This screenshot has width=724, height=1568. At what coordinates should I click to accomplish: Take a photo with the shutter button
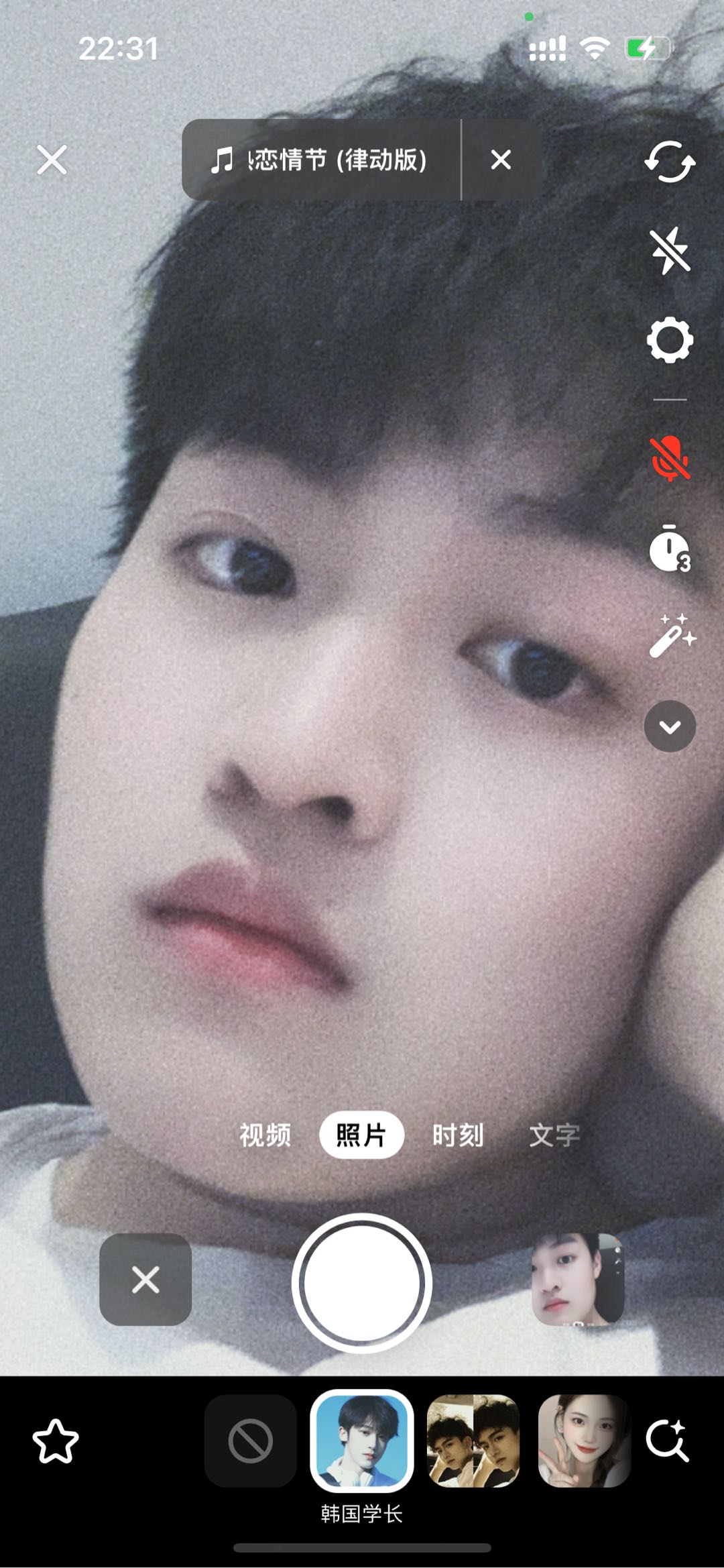pos(362,1283)
